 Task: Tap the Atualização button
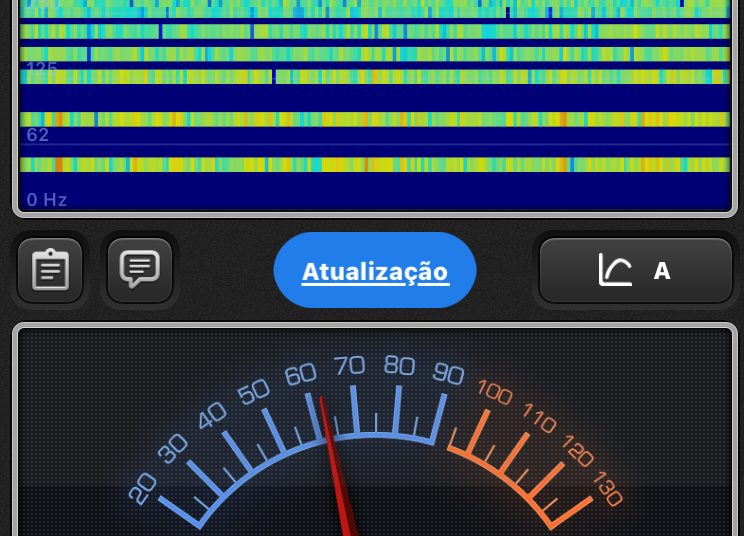pyautogui.click(x=375, y=271)
